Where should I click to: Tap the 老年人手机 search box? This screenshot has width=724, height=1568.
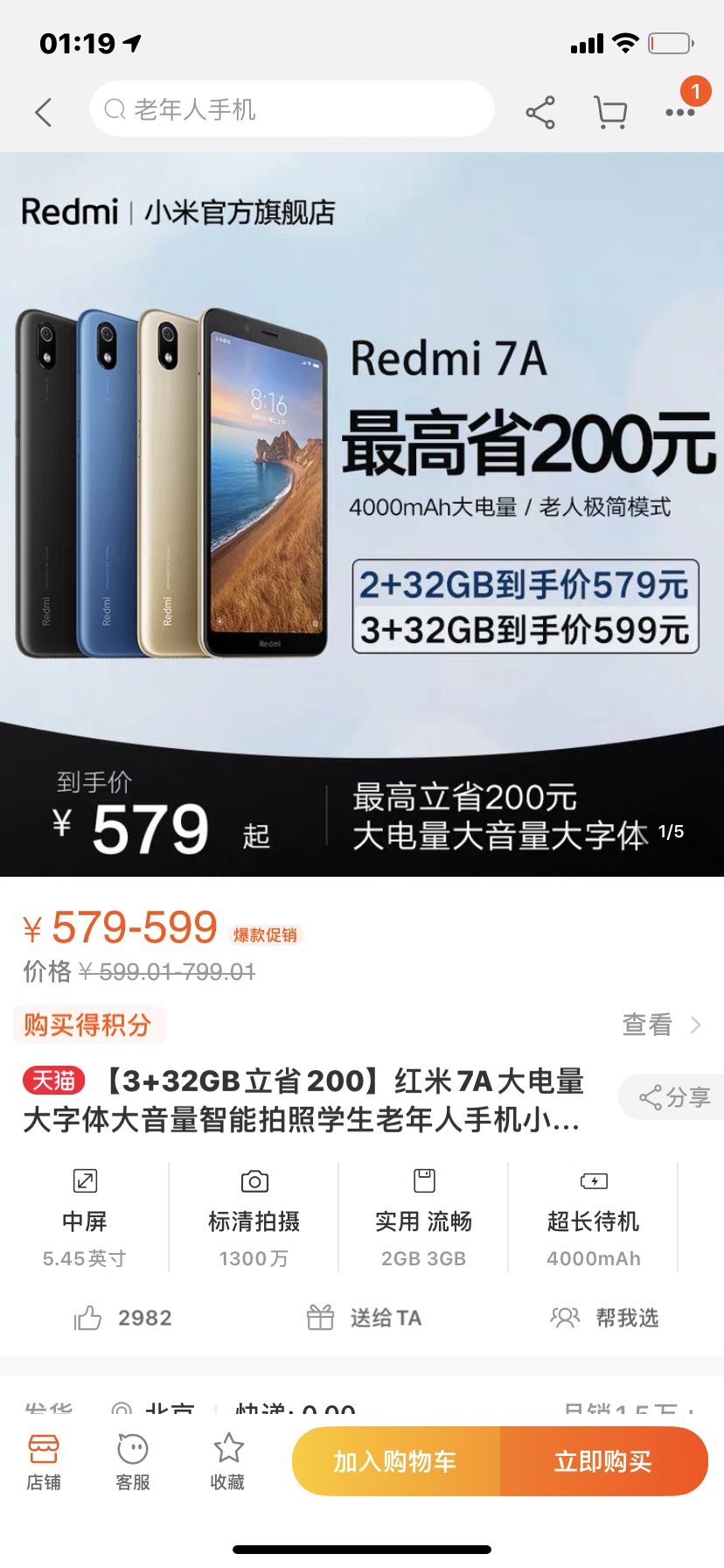292,109
